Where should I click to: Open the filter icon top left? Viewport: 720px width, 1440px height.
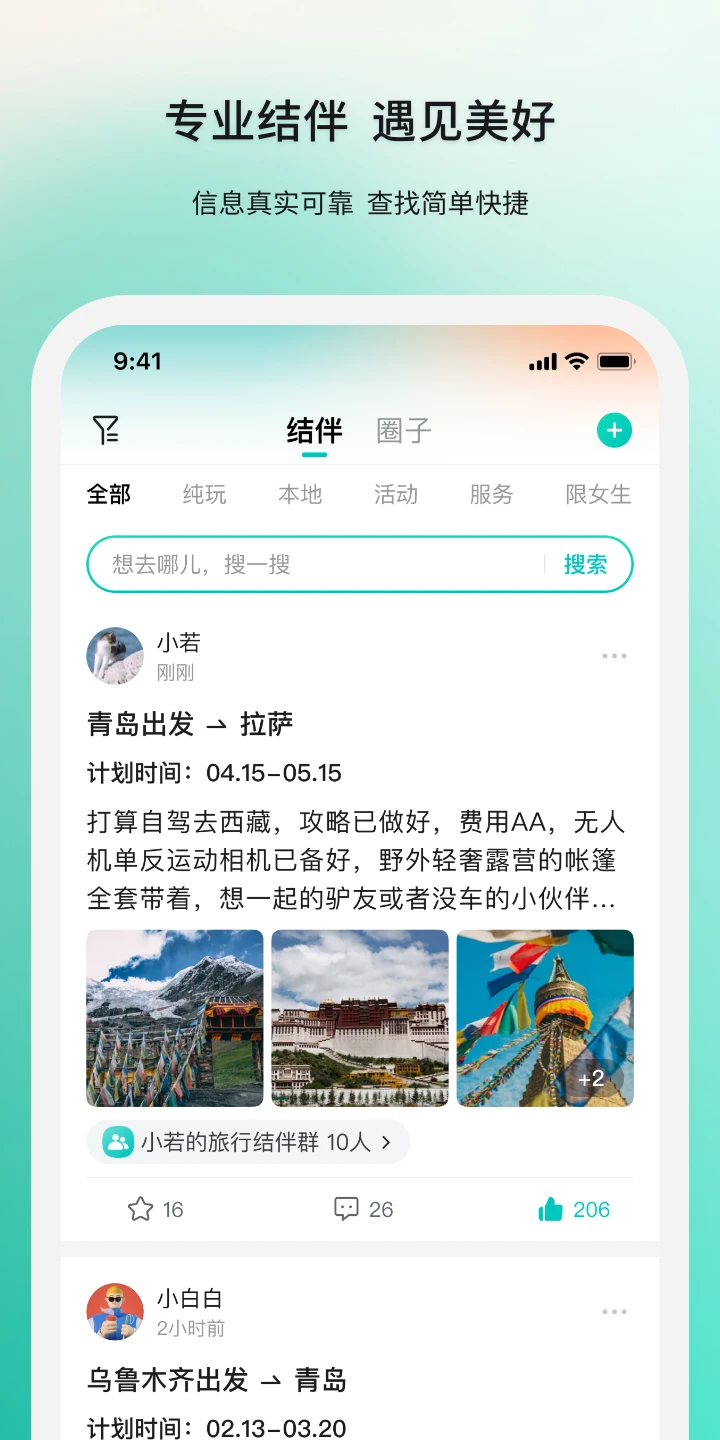coord(106,429)
